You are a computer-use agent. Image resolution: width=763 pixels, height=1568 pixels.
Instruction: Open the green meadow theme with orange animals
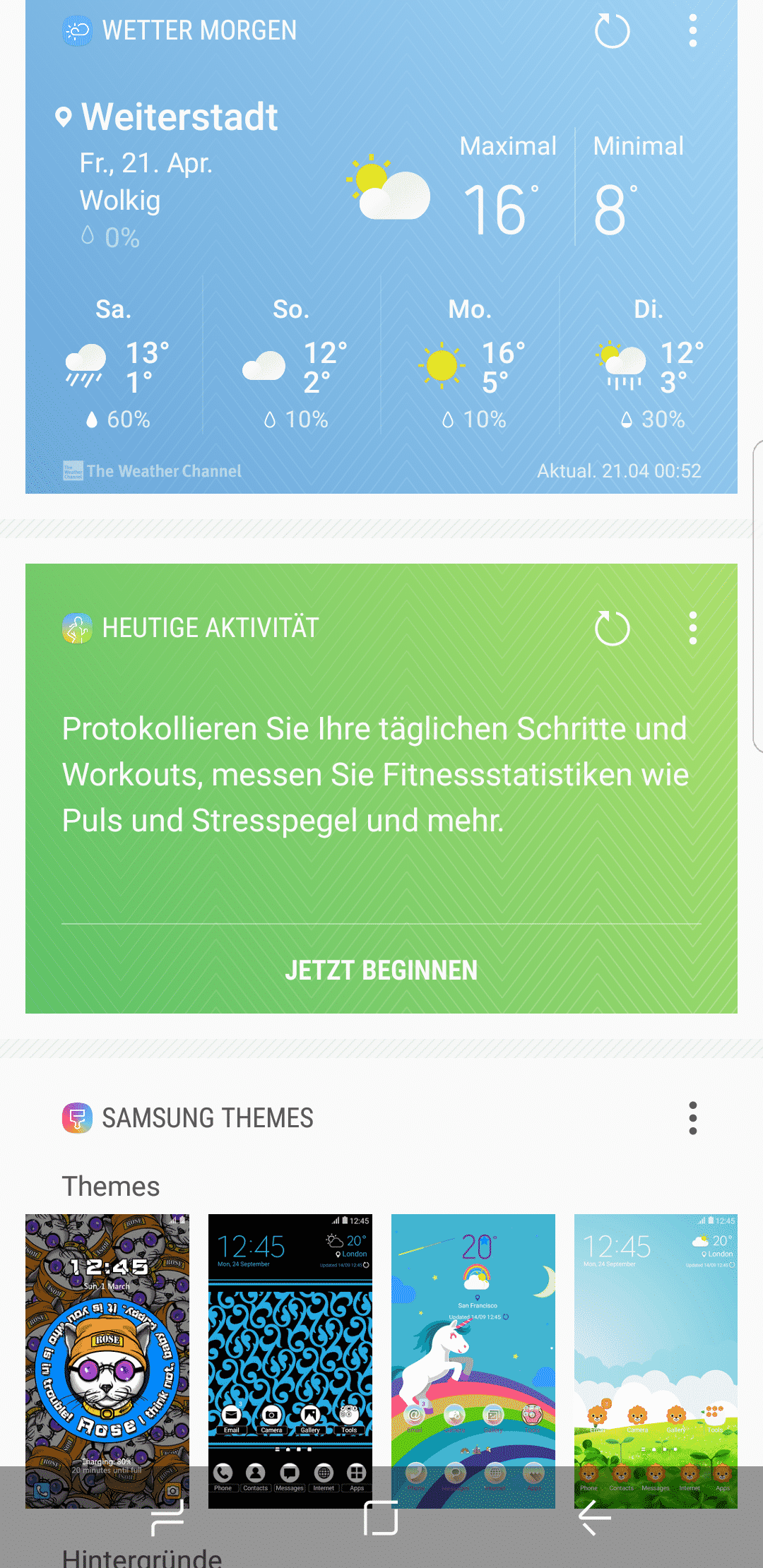click(656, 1342)
